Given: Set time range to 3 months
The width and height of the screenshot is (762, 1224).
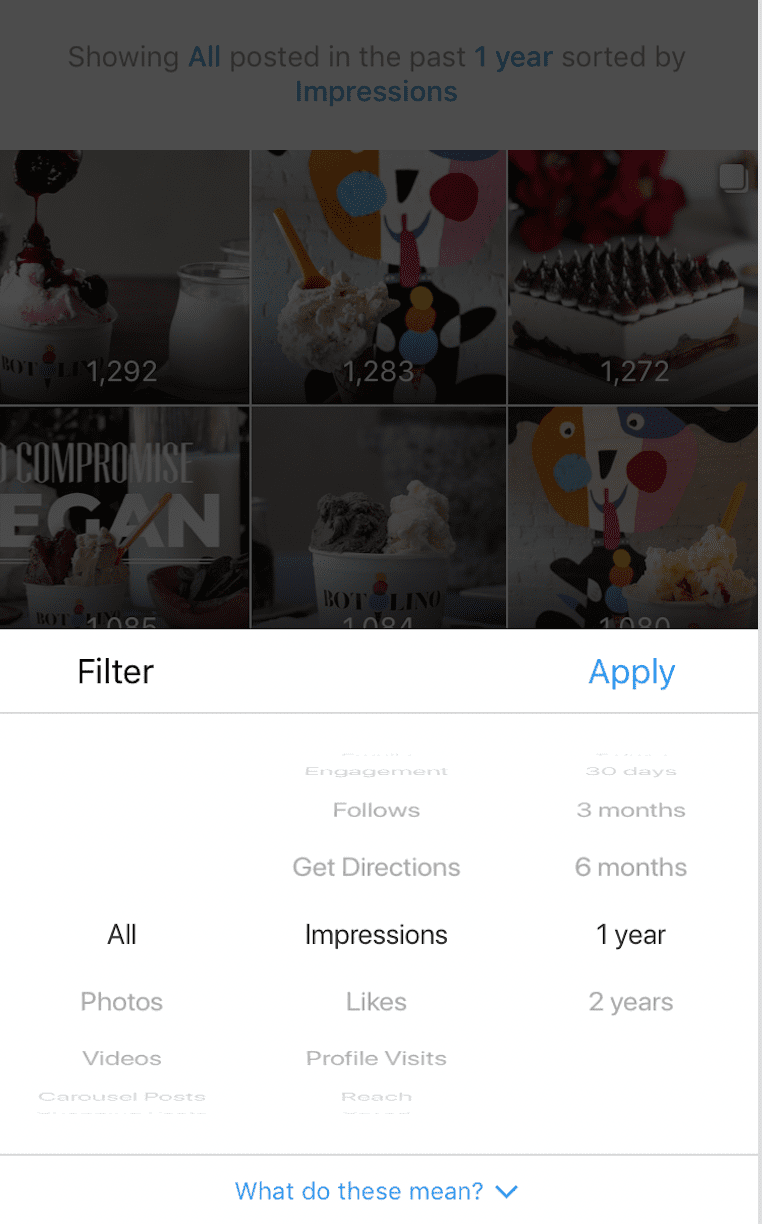Looking at the screenshot, I should 631,810.
